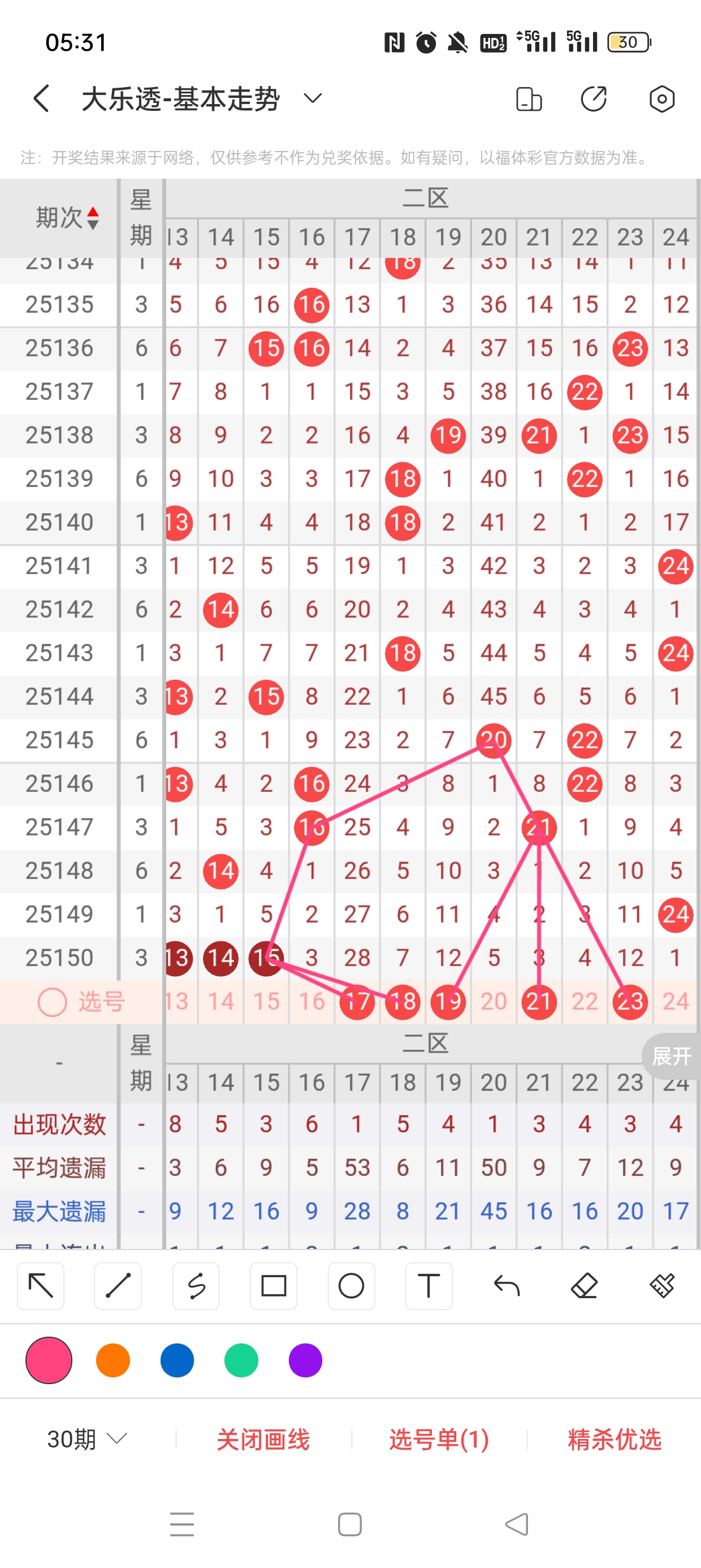Add a text annotation
Screen dimensions: 701x1568
pyautogui.click(x=429, y=1286)
